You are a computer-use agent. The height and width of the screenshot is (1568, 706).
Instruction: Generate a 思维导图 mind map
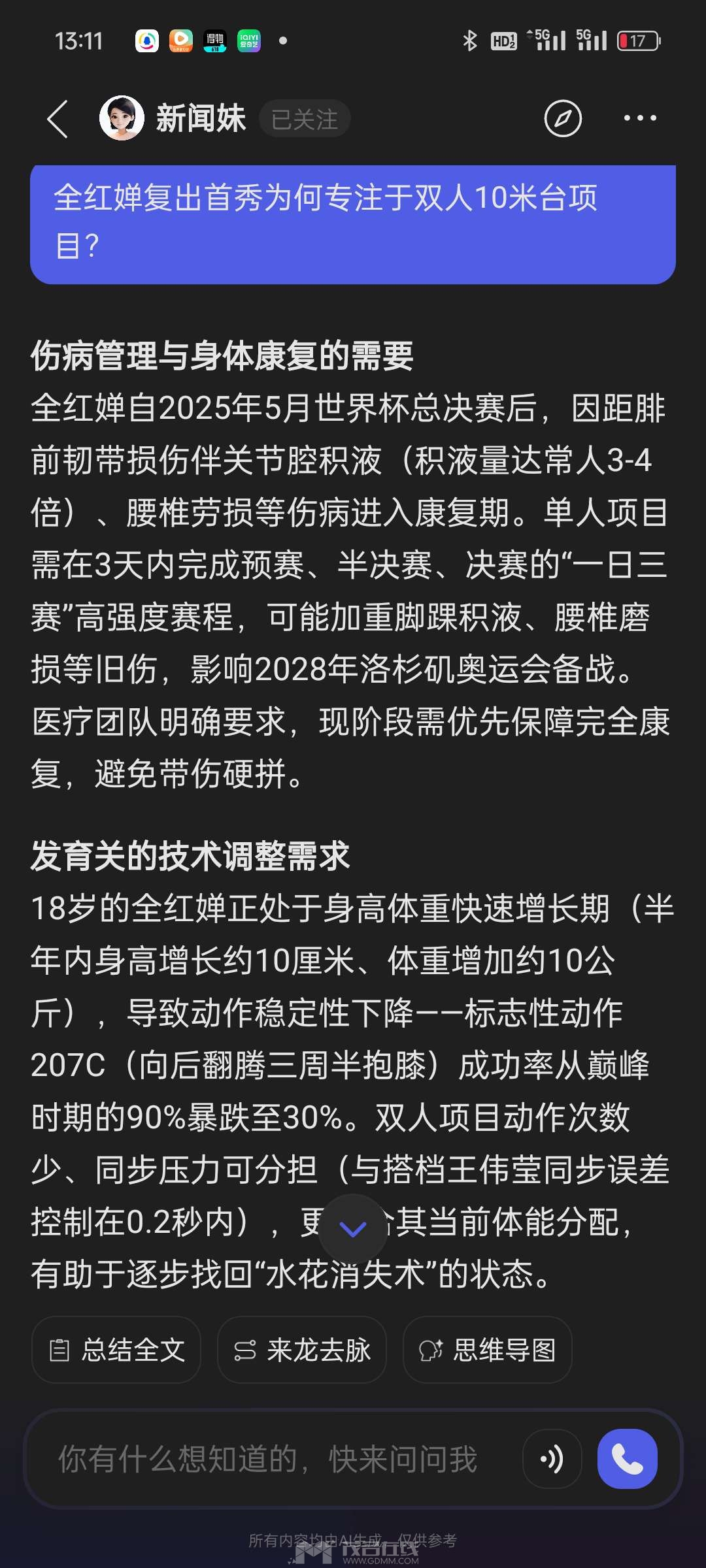click(x=488, y=1350)
